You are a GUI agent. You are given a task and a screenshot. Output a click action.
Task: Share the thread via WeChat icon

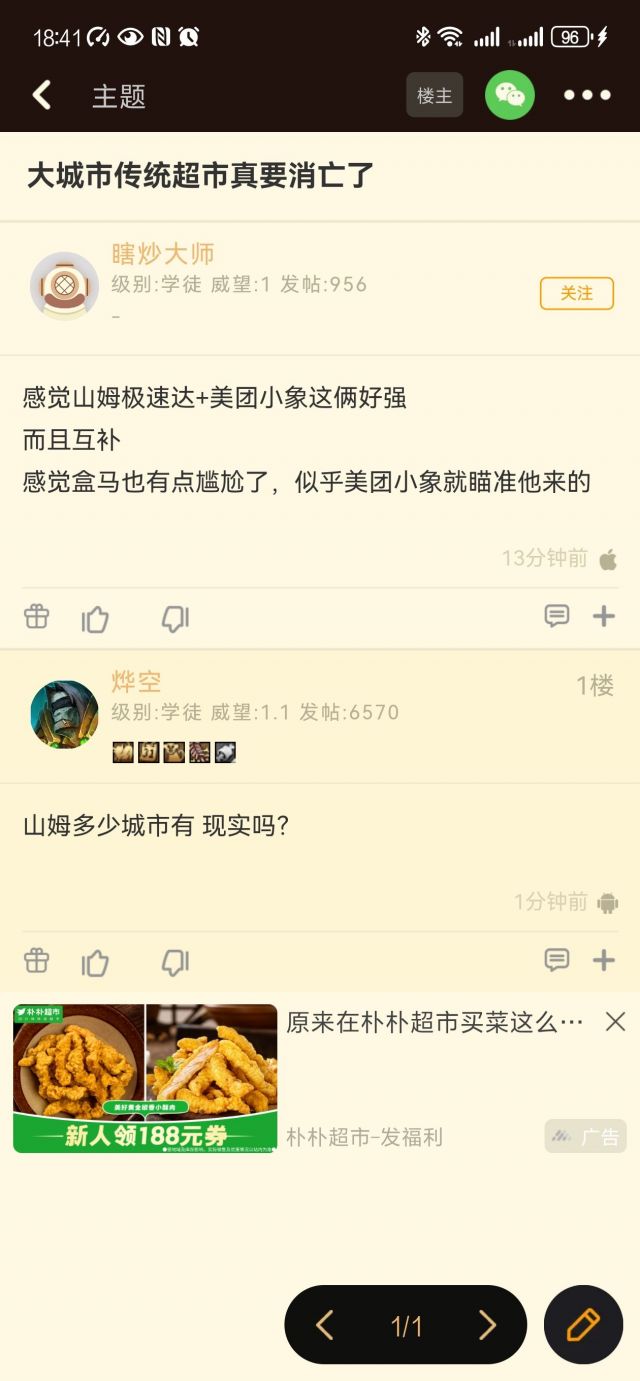[510, 95]
